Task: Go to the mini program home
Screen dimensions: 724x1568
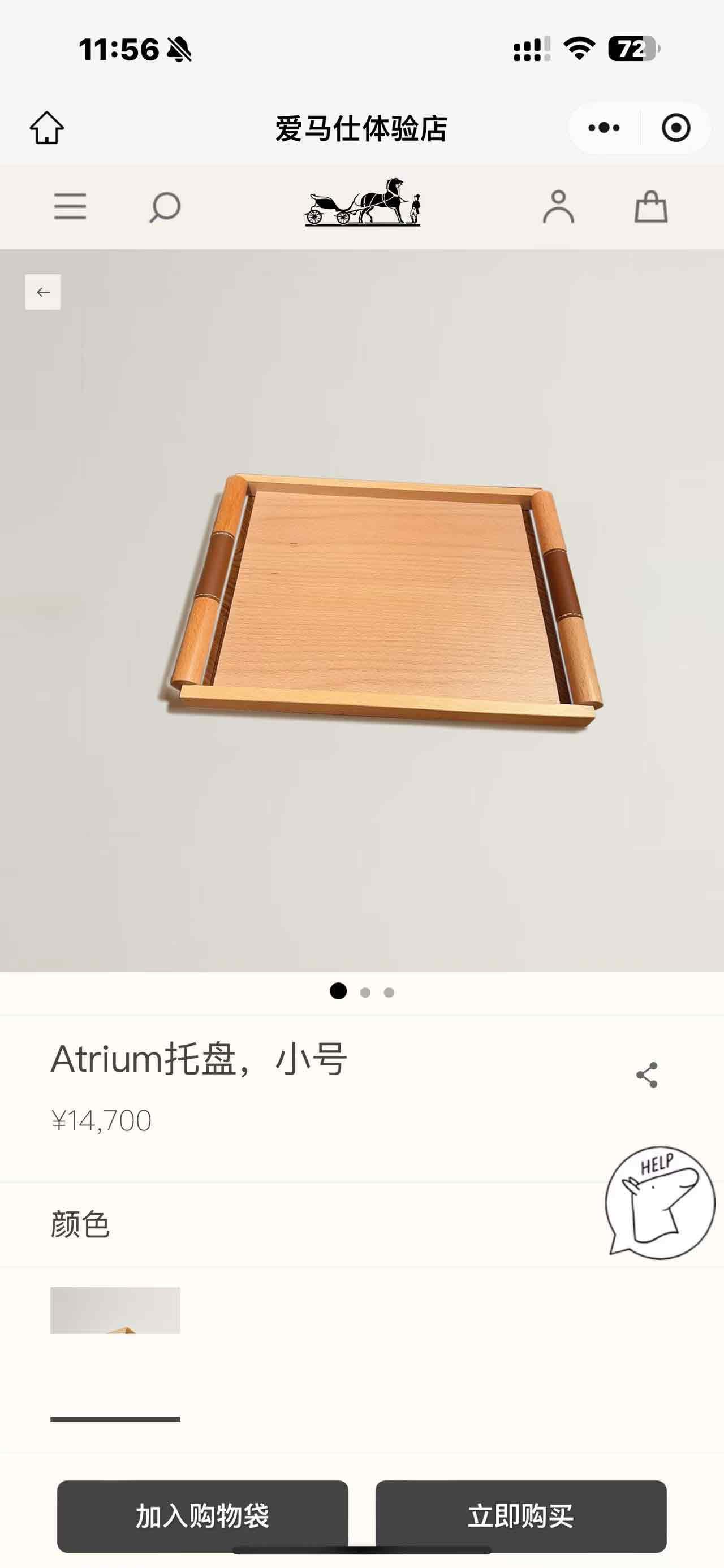Action: pos(47,128)
